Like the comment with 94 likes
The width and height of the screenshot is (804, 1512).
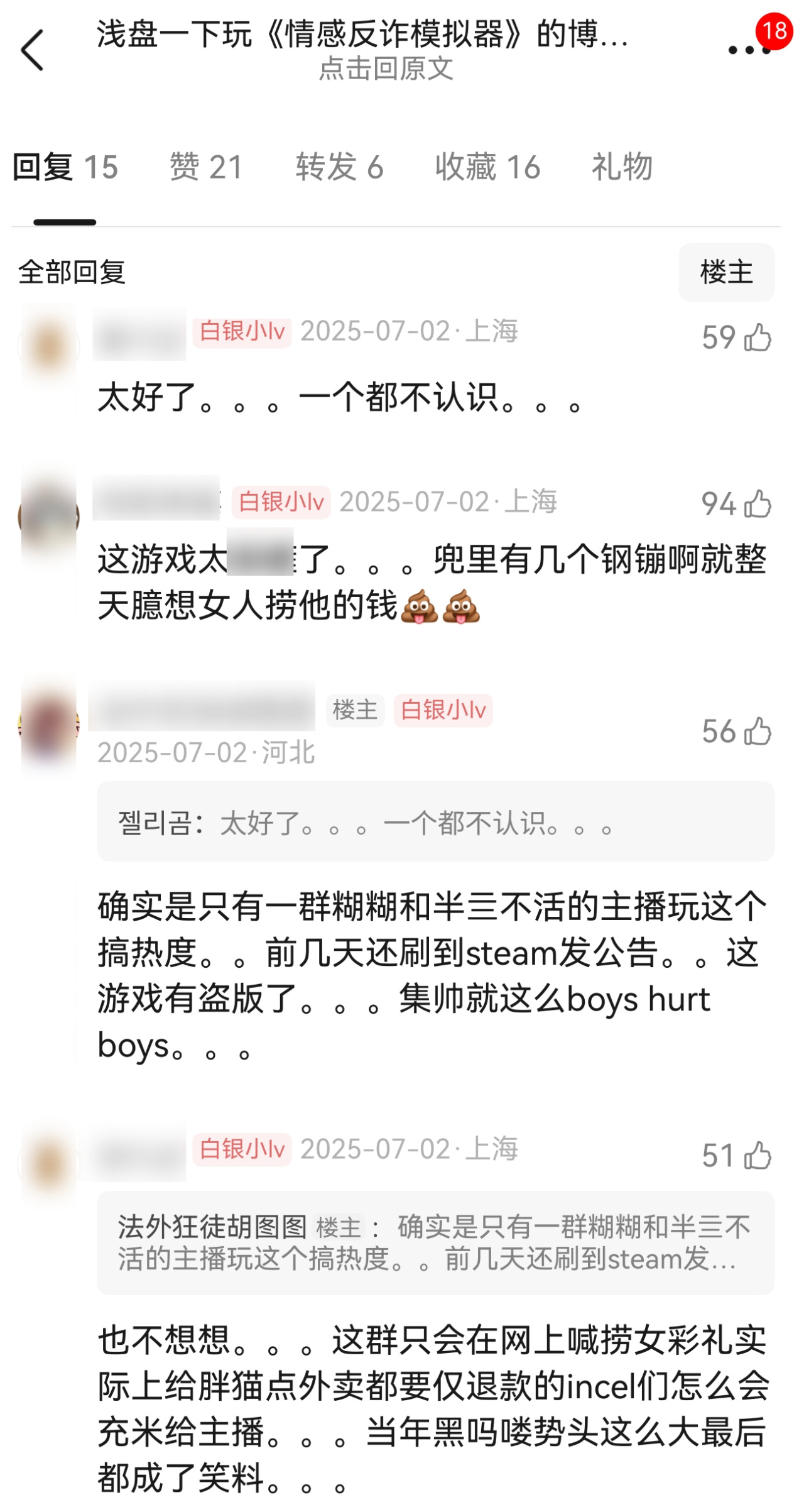(758, 504)
